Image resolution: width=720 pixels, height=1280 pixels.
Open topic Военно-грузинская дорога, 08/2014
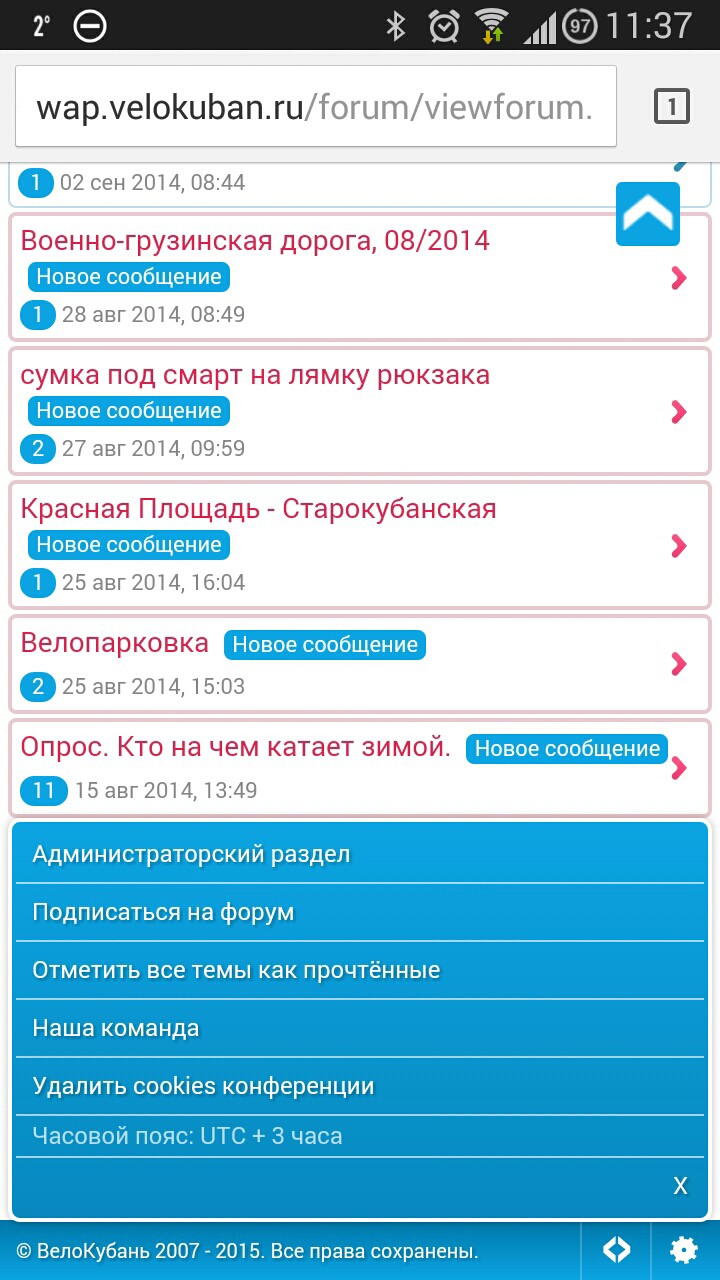click(255, 241)
